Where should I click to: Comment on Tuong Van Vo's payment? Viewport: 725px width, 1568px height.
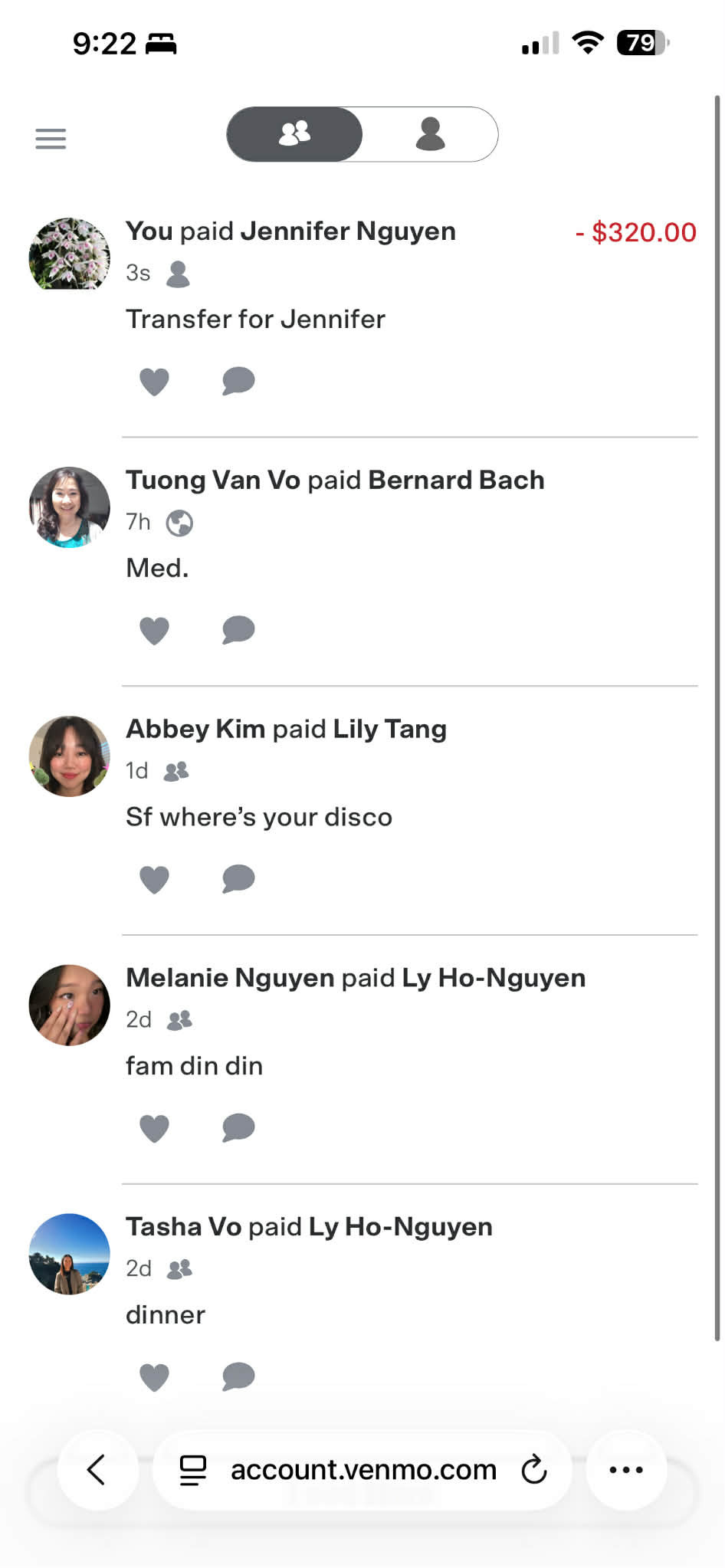(x=238, y=629)
